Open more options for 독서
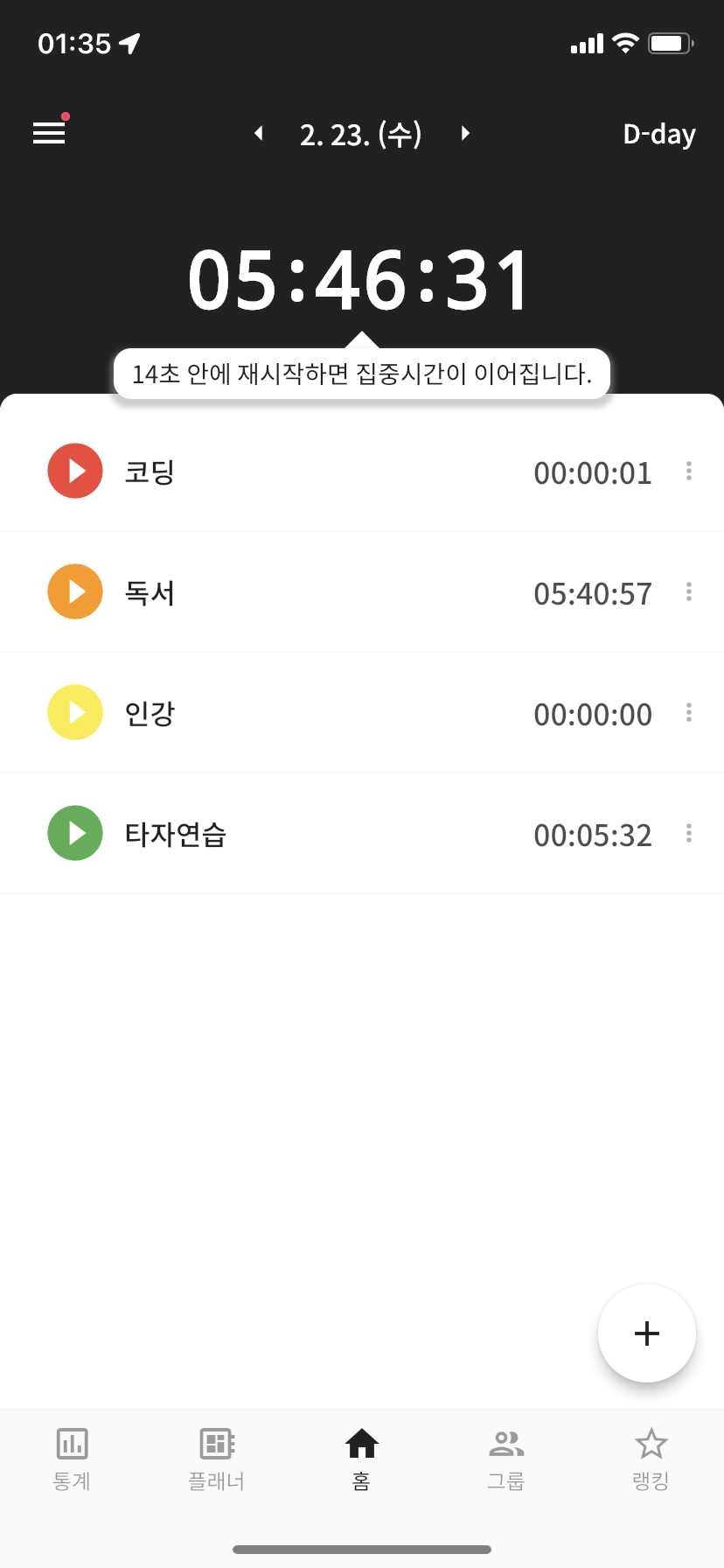The image size is (724, 1568). (x=689, y=592)
